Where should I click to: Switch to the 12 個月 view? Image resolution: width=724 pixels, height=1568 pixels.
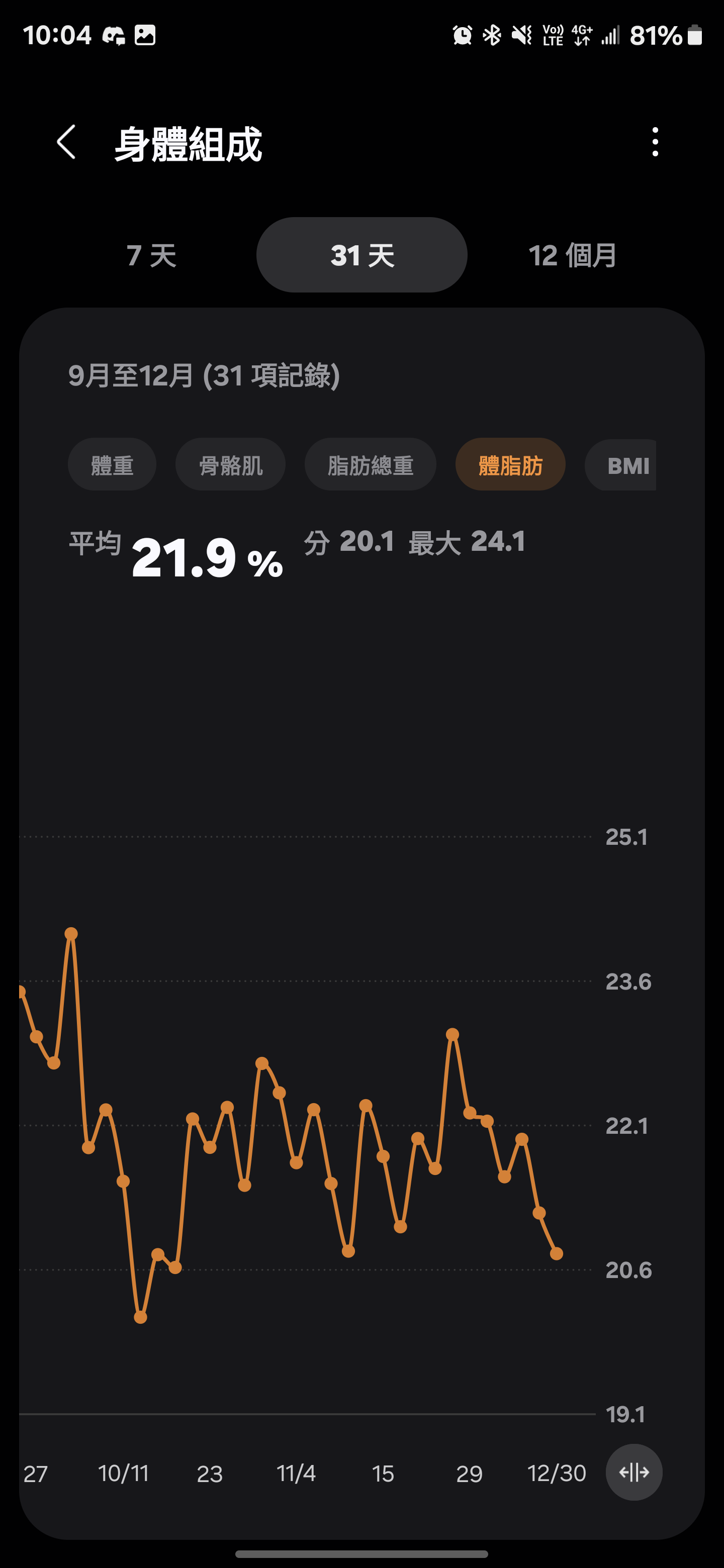click(572, 255)
